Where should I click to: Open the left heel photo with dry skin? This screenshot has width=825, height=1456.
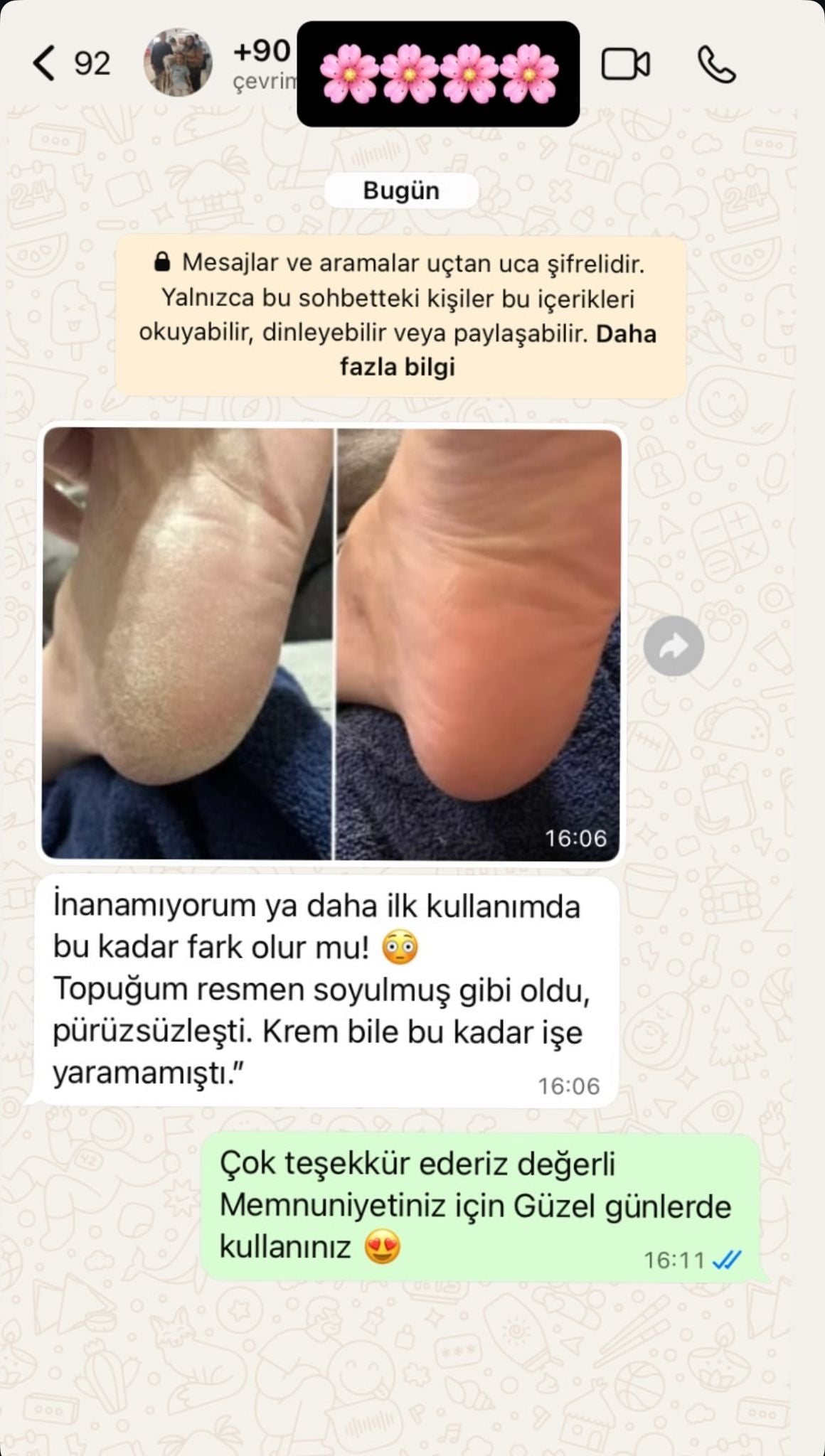tap(187, 643)
